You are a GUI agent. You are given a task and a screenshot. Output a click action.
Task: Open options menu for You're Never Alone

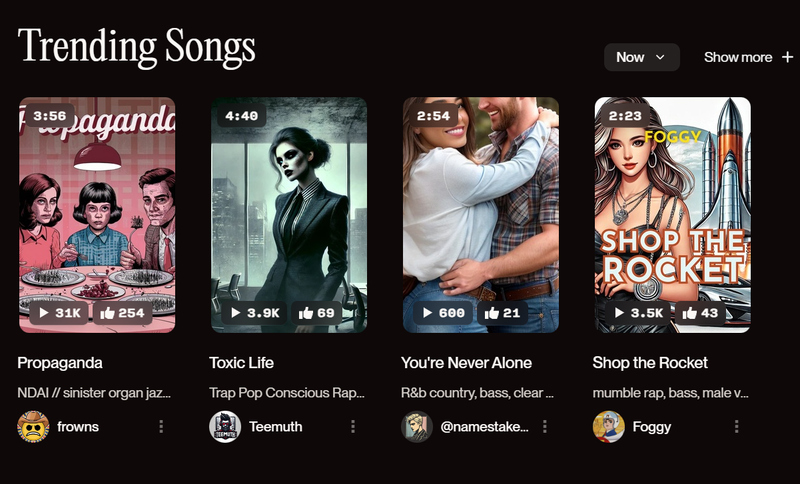click(545, 426)
